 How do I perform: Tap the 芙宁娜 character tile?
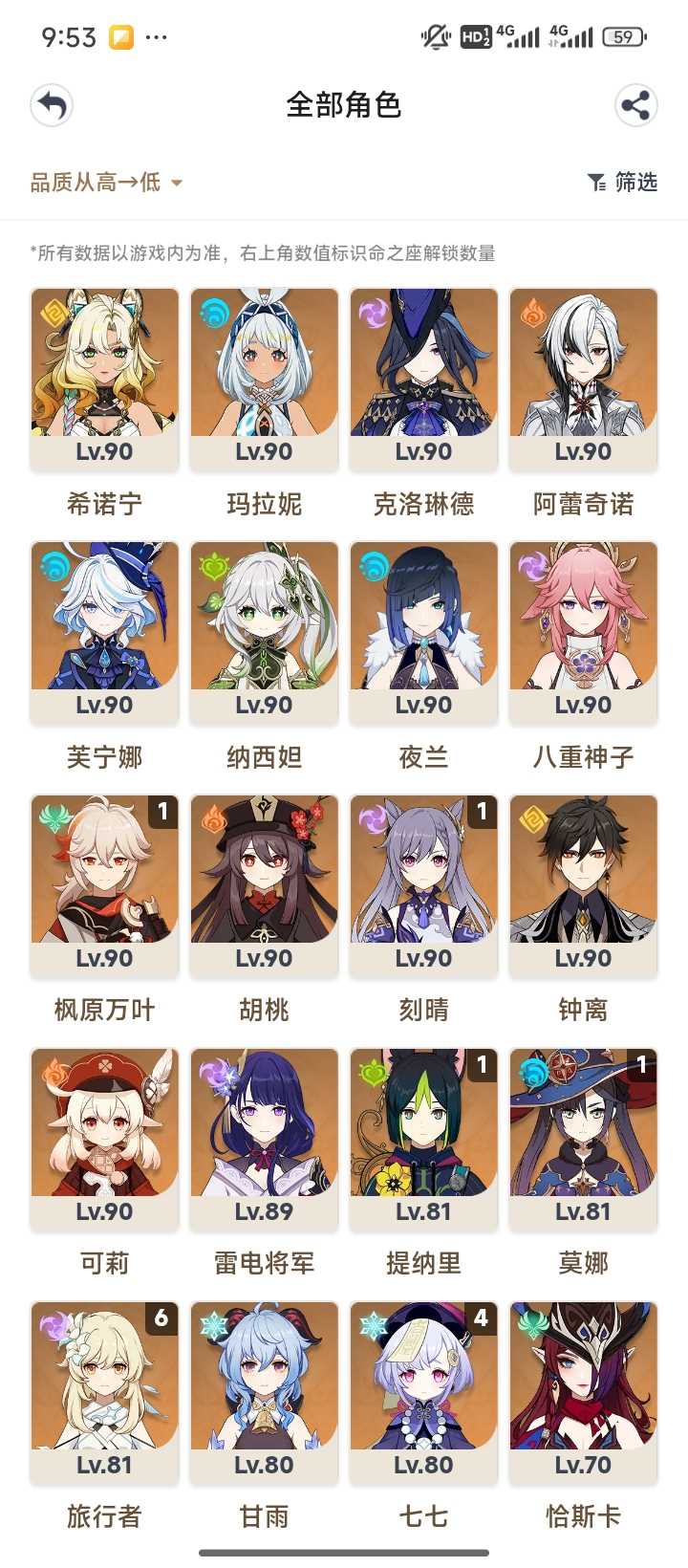pos(104,632)
